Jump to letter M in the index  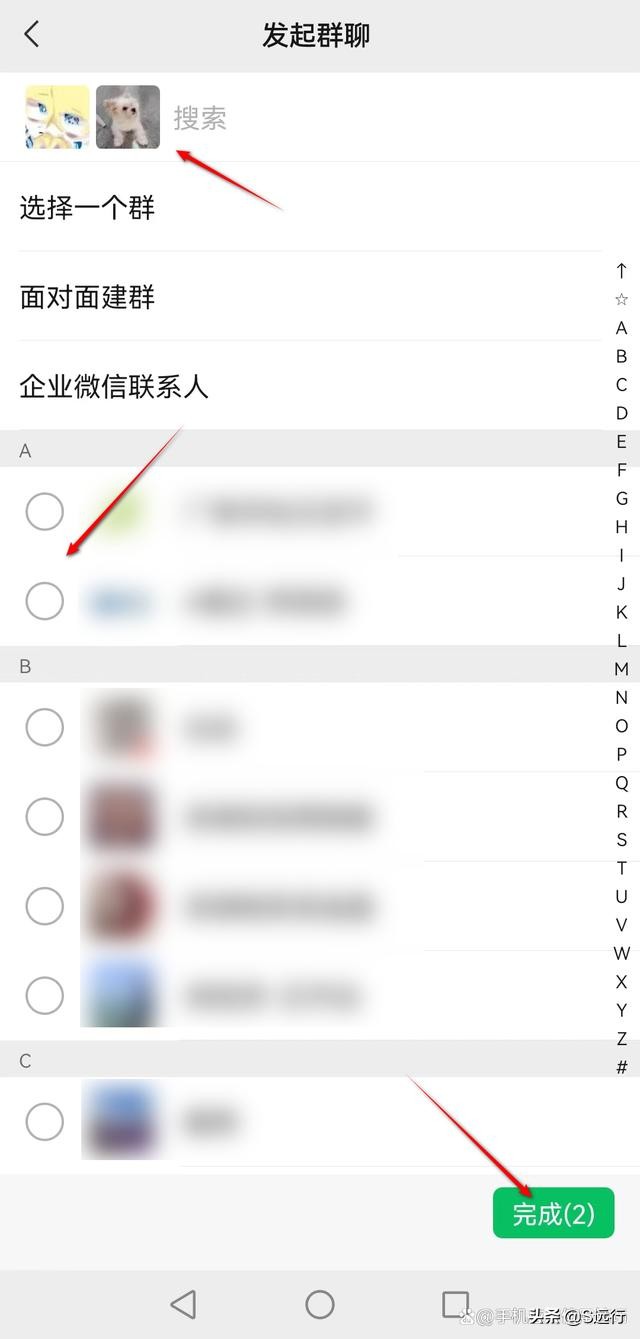pyautogui.click(x=621, y=669)
